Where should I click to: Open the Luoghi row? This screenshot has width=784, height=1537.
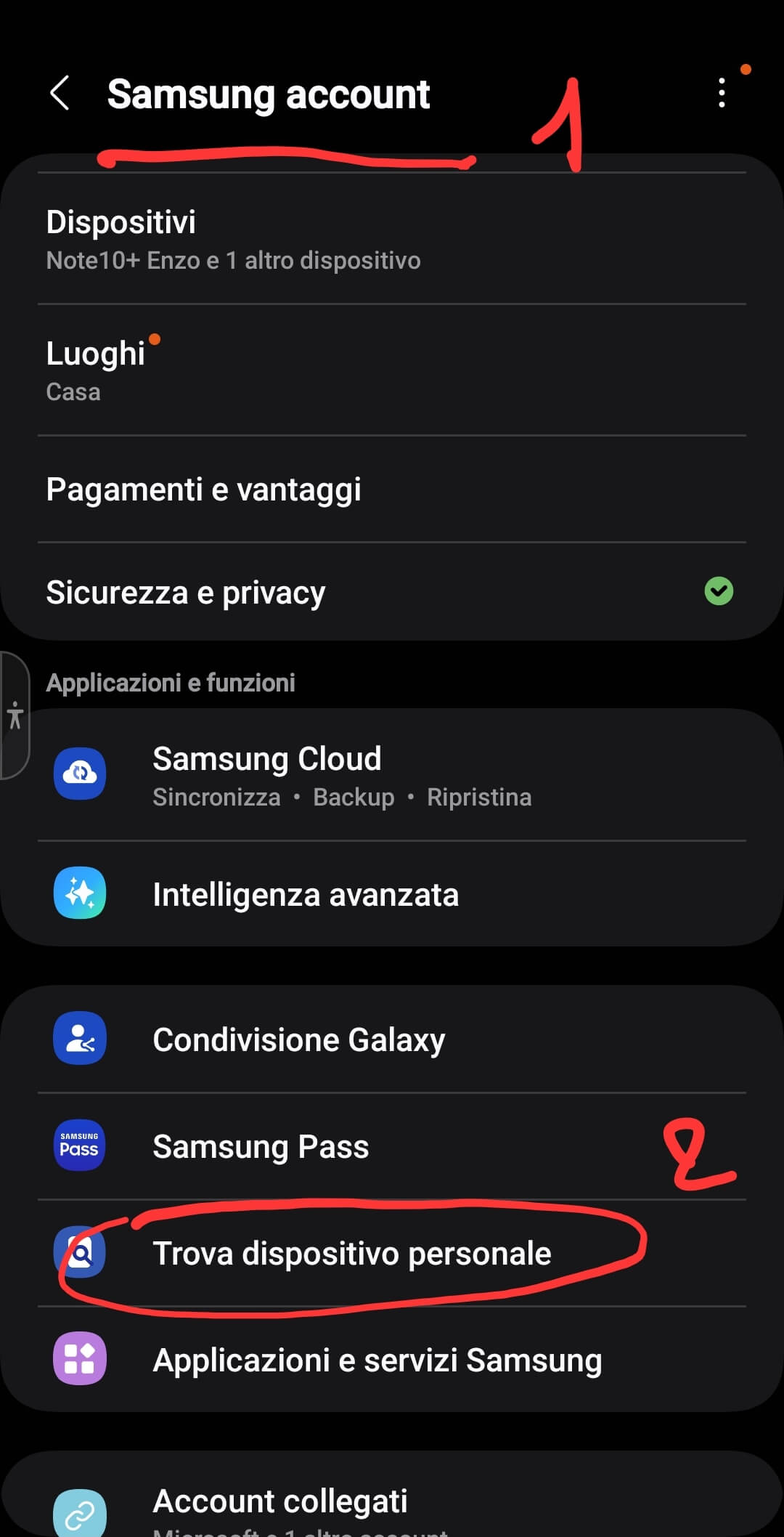pos(392,370)
